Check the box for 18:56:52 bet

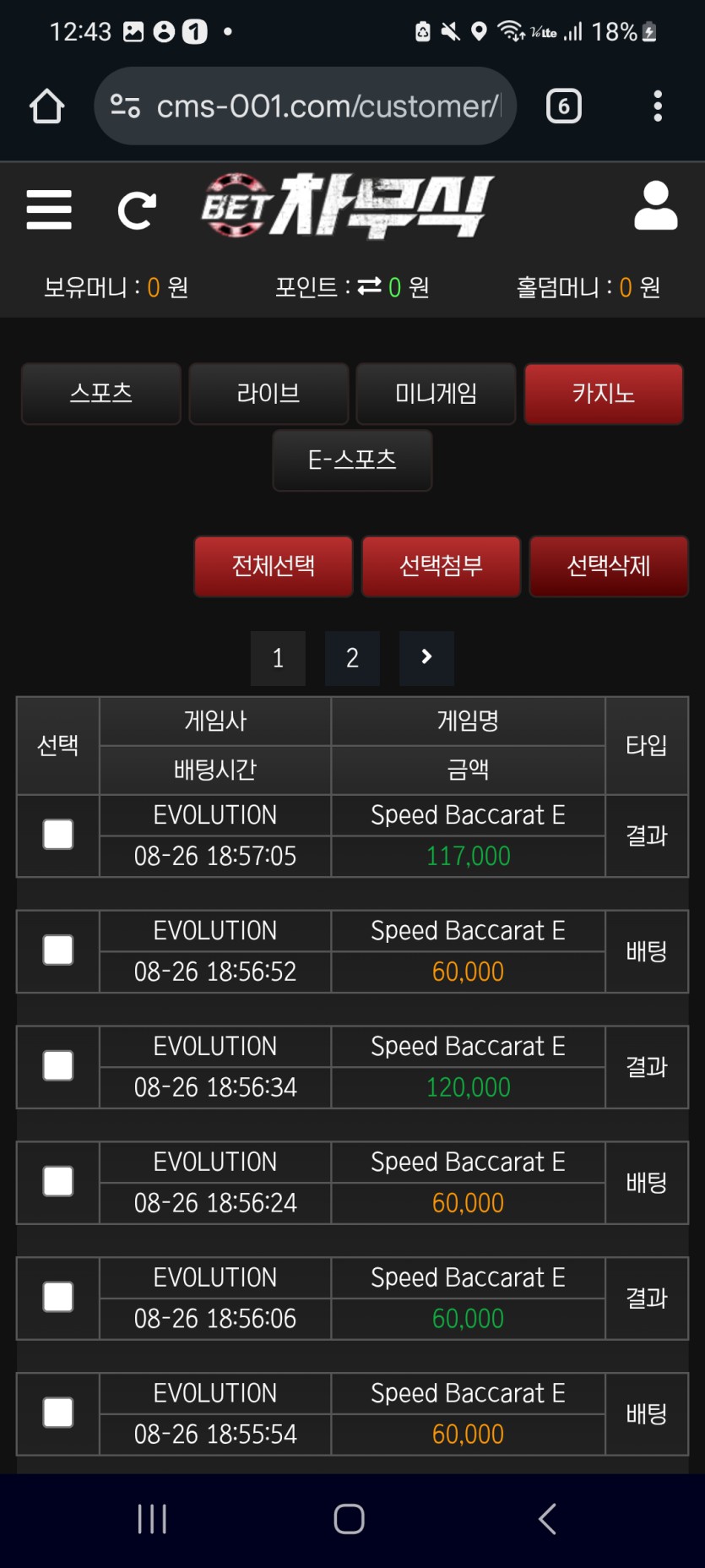pyautogui.click(x=58, y=950)
